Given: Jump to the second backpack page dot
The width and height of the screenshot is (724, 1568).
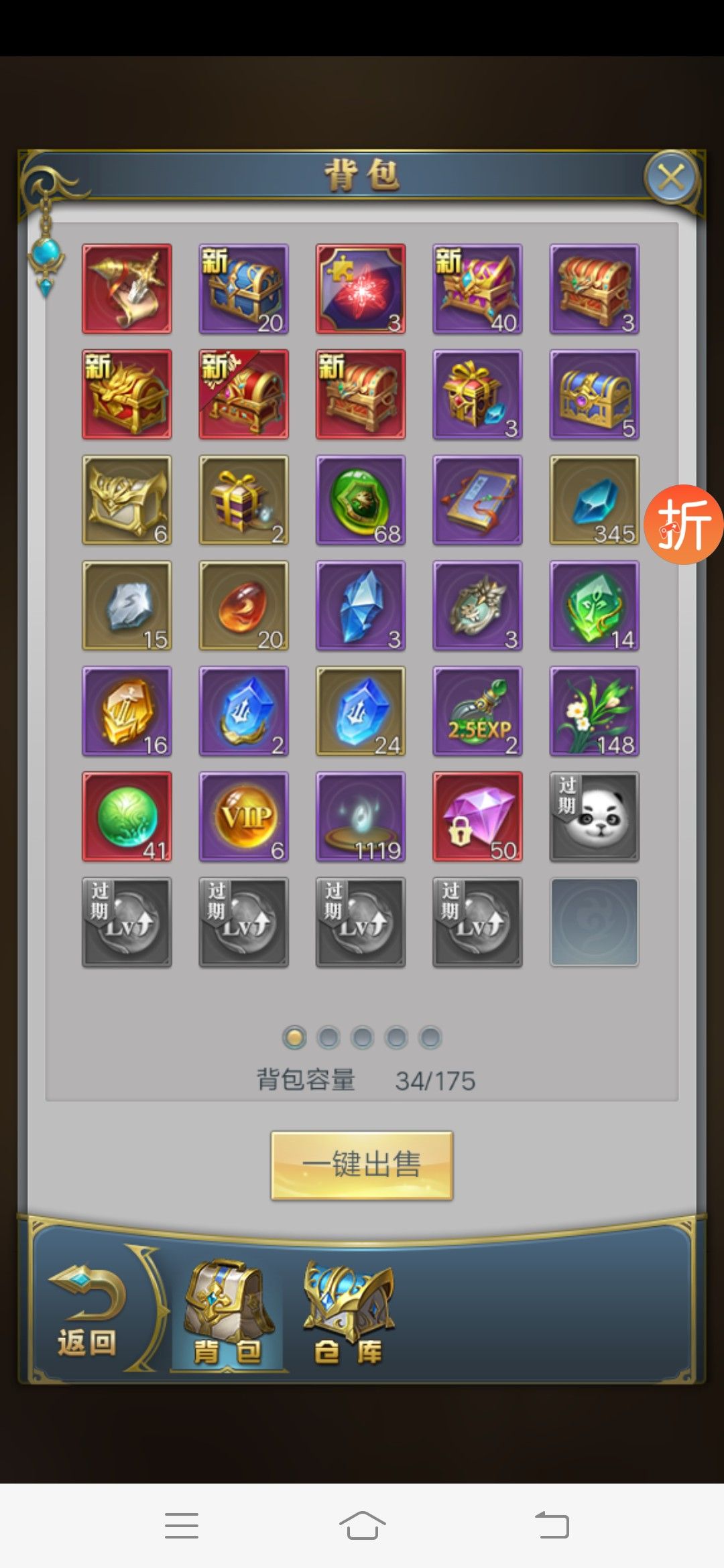Looking at the screenshot, I should [328, 1037].
